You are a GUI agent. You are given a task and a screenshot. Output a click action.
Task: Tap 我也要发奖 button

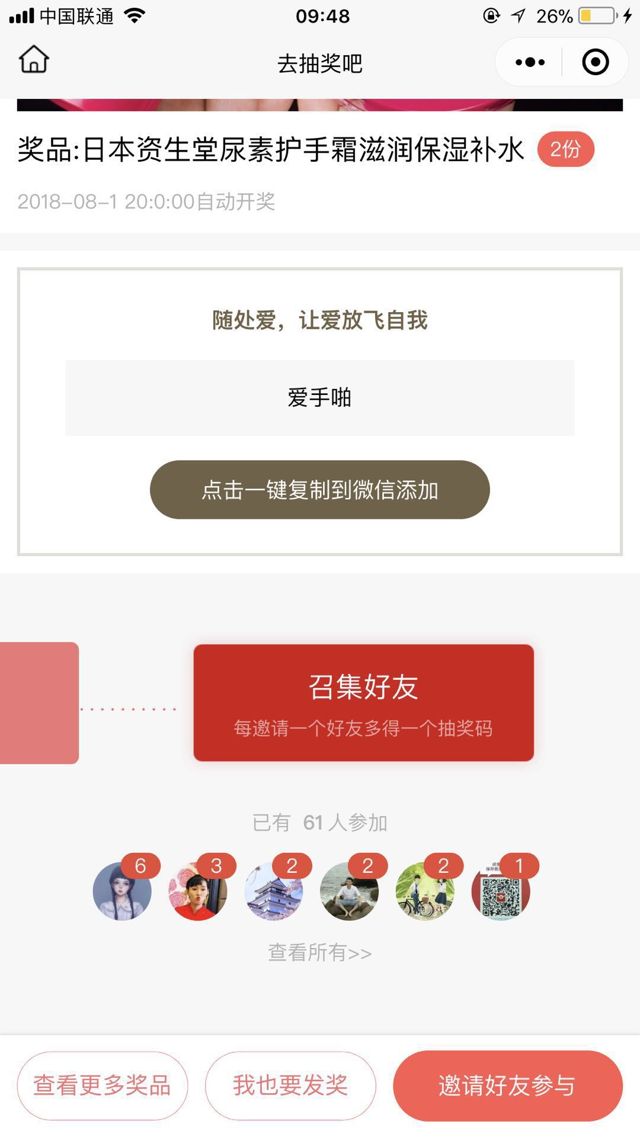[290, 1086]
